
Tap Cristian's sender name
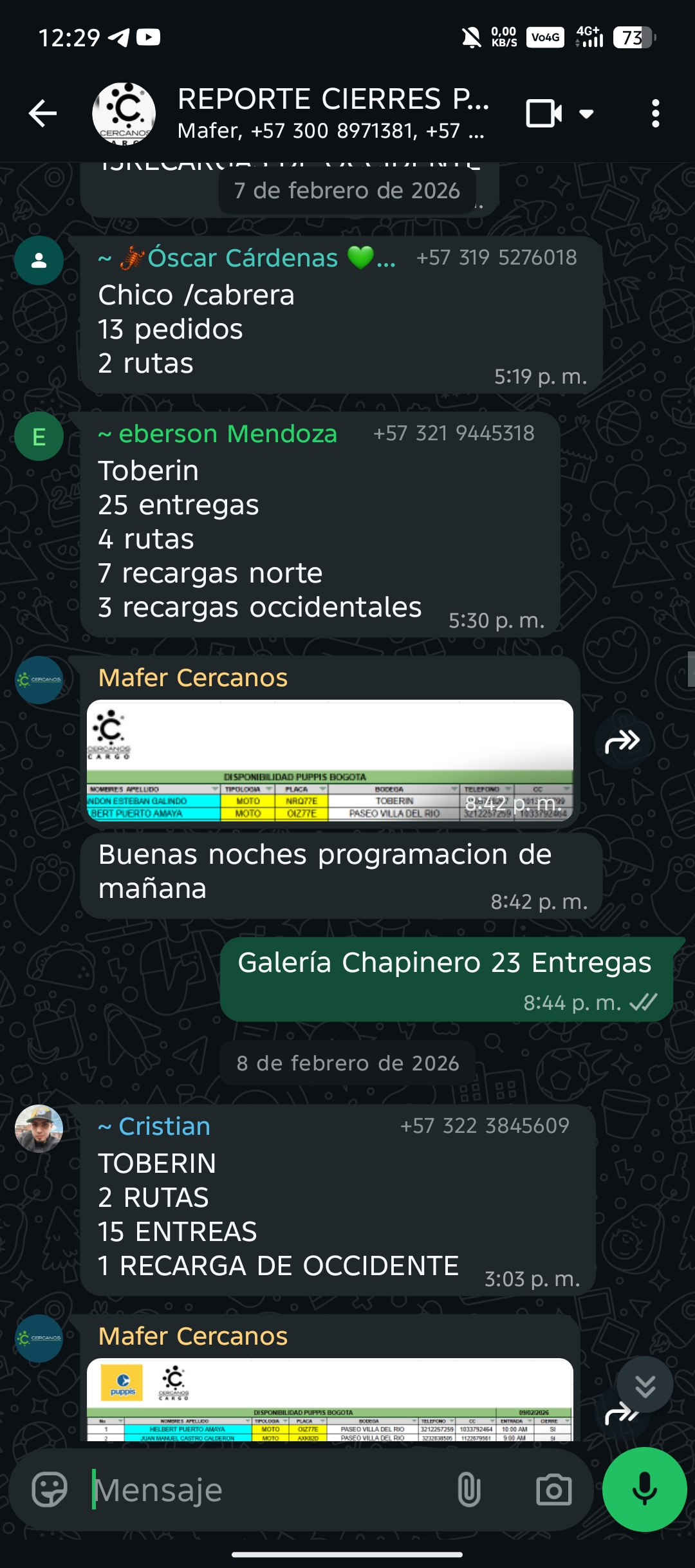[163, 1126]
